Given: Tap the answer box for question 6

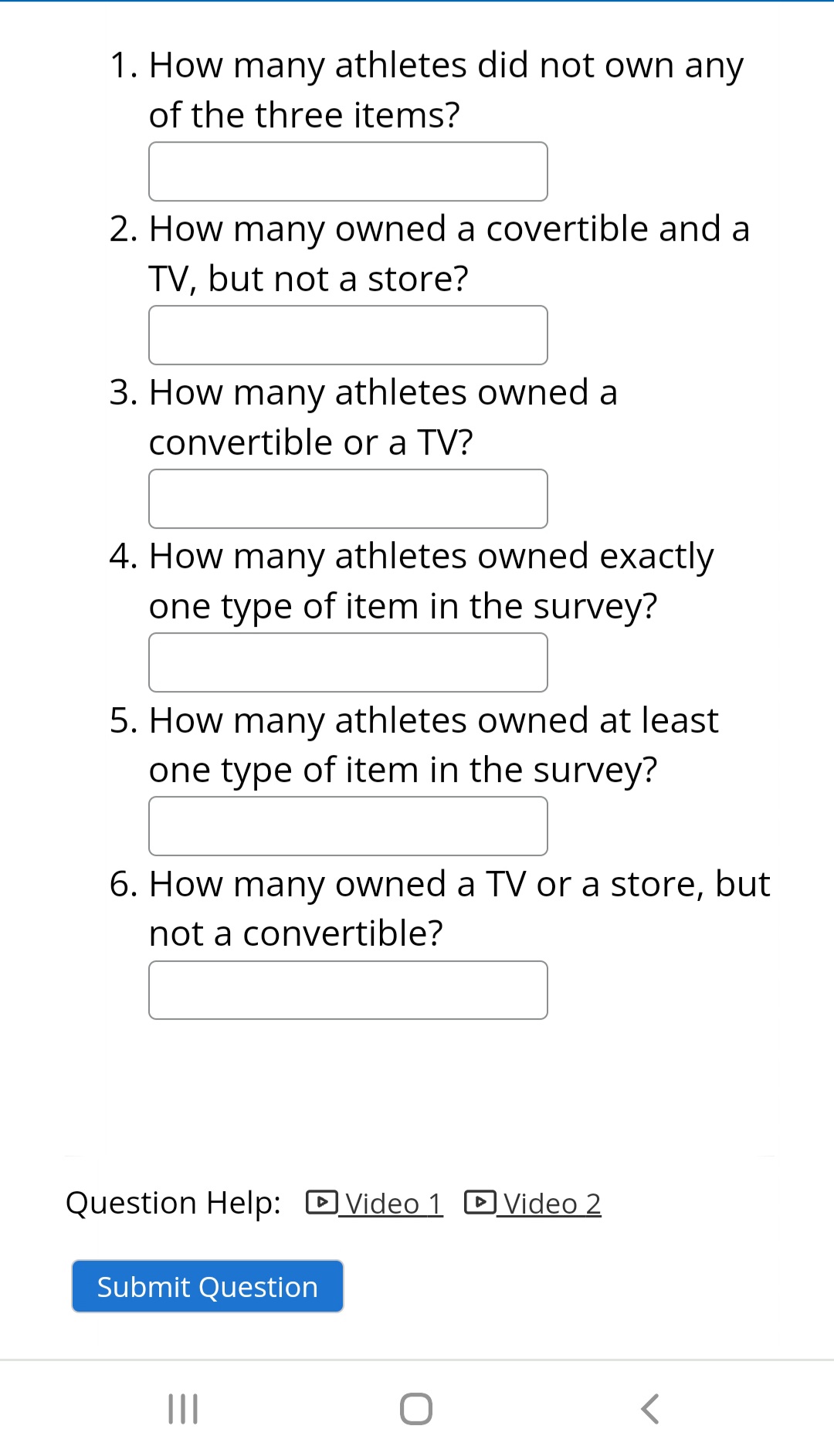Looking at the screenshot, I should pos(347,990).
